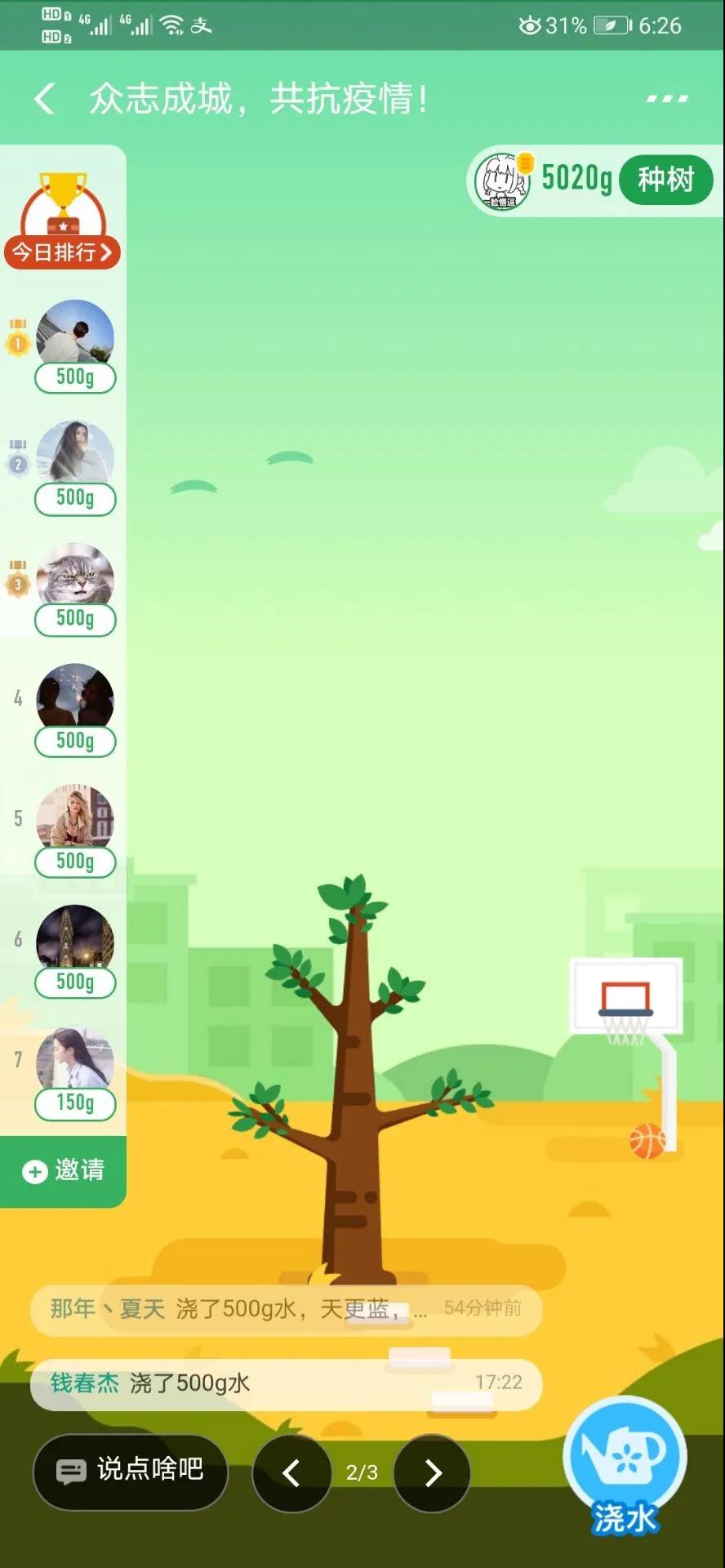725x1568 pixels.
Task: Go to the next tree page
Action: [432, 1472]
